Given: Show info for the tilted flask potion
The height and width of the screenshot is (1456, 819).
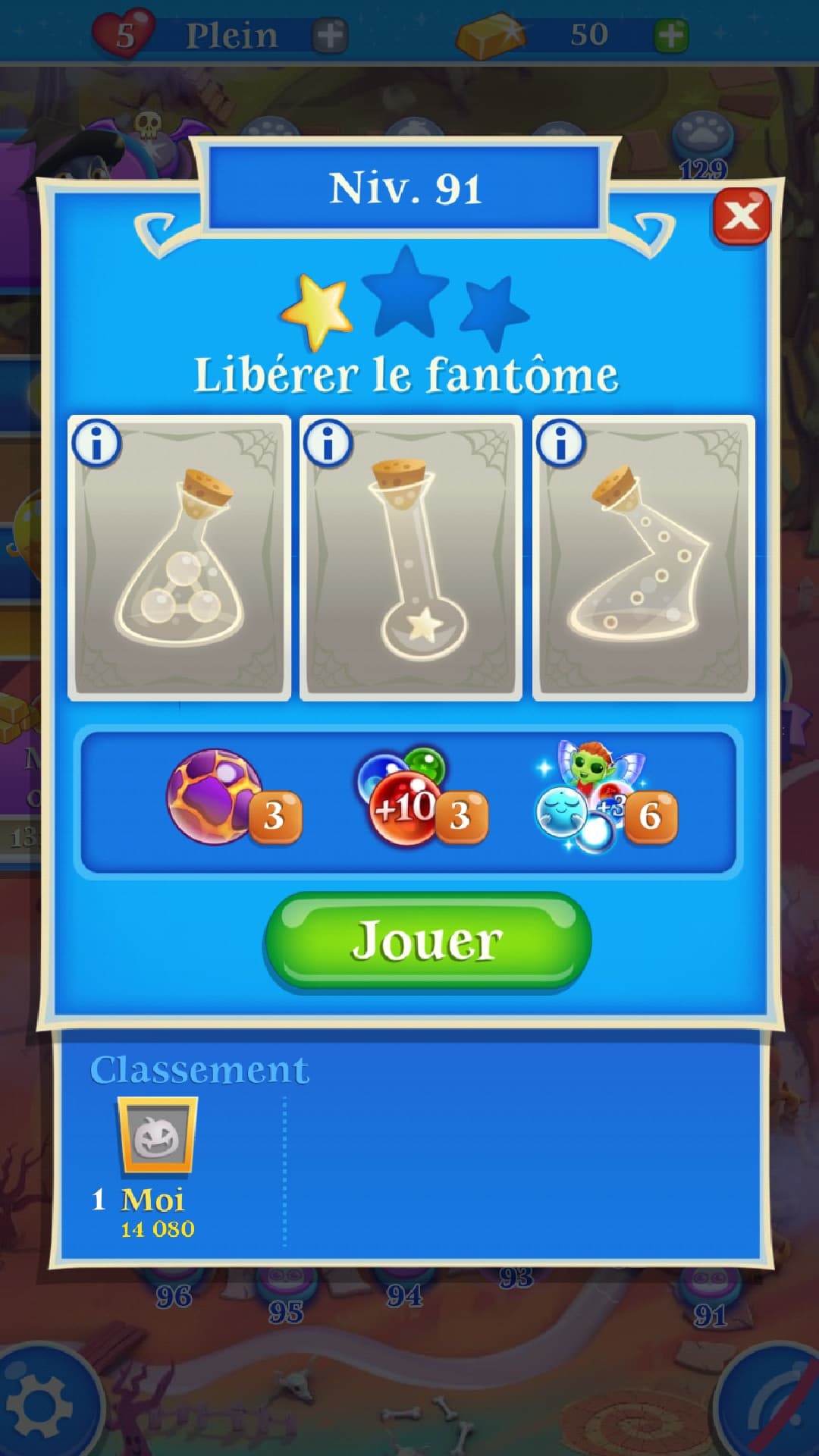Looking at the screenshot, I should tap(560, 443).
